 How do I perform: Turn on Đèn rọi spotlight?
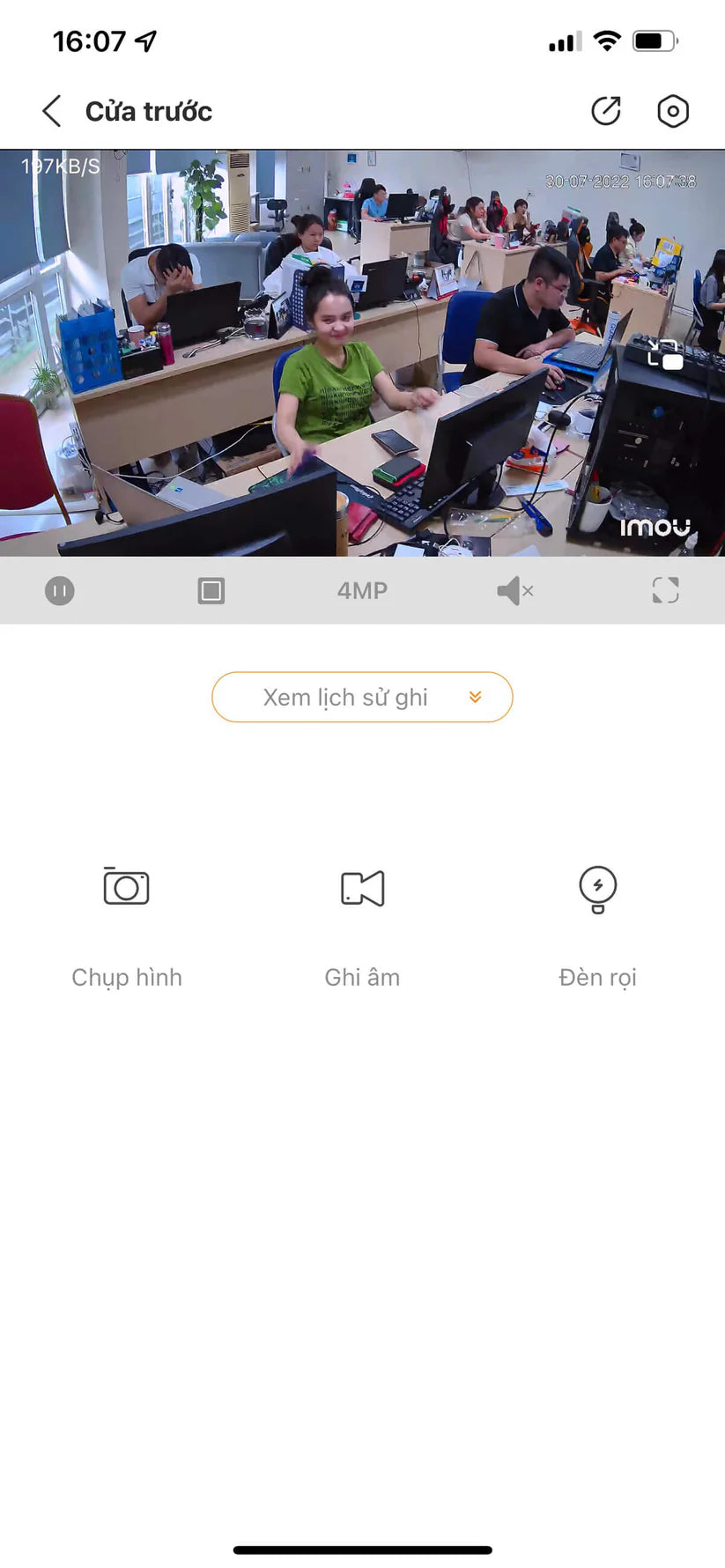pyautogui.click(x=597, y=888)
